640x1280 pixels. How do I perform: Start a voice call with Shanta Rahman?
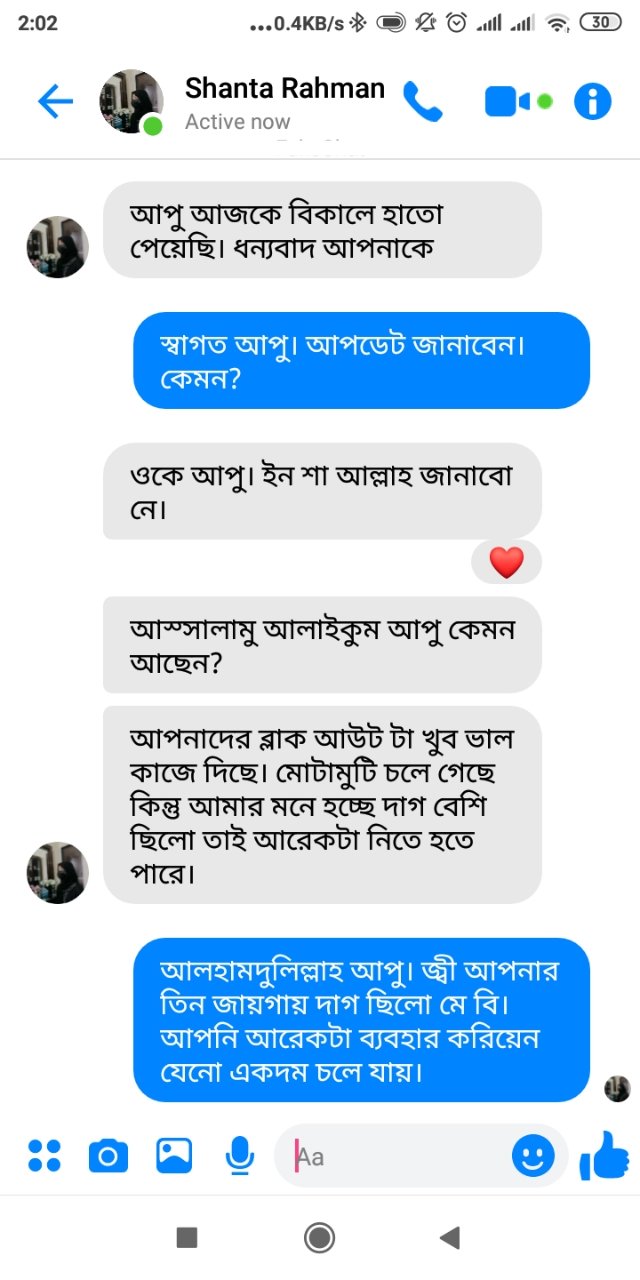[x=422, y=101]
